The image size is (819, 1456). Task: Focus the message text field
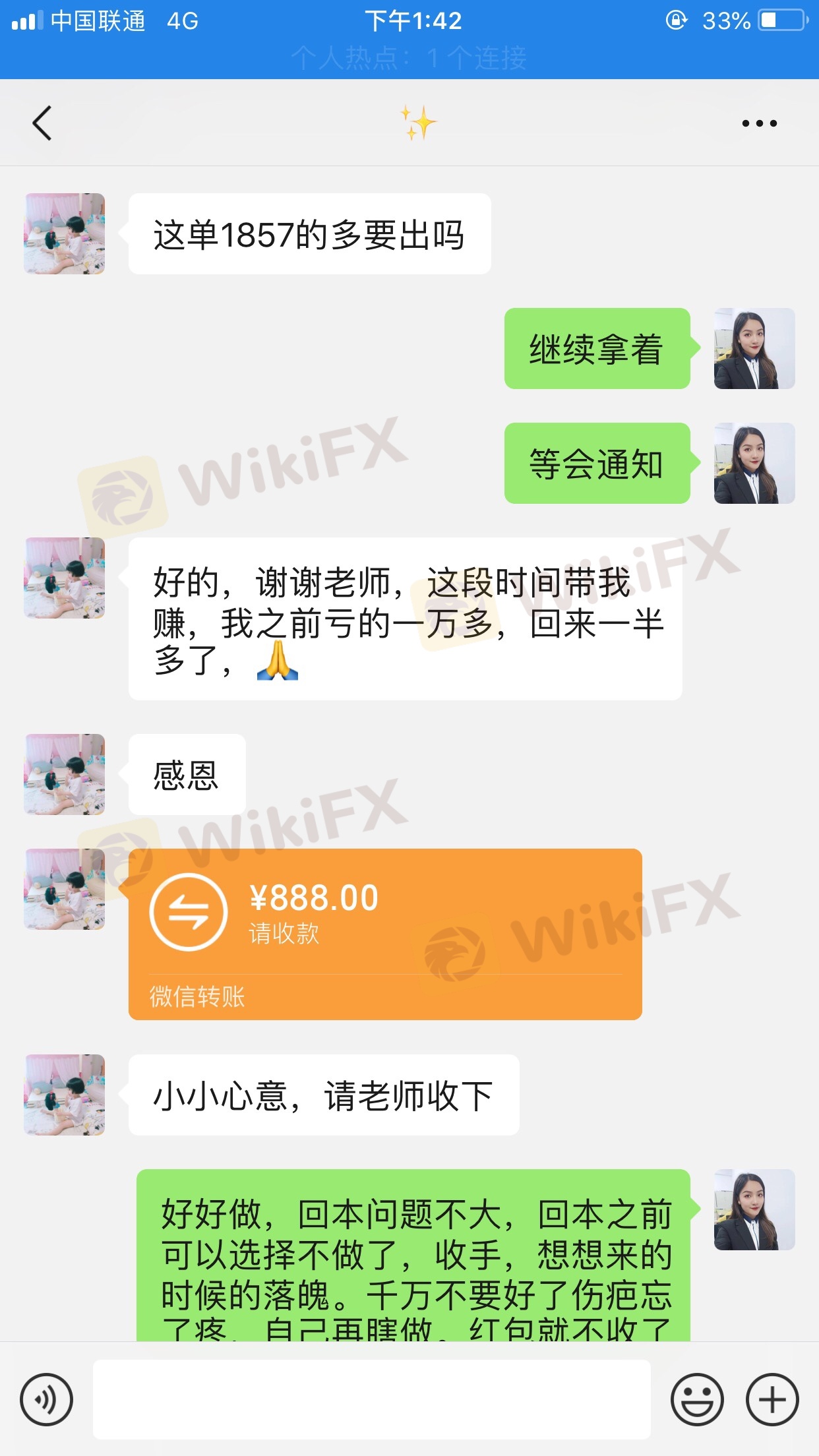tap(371, 1399)
